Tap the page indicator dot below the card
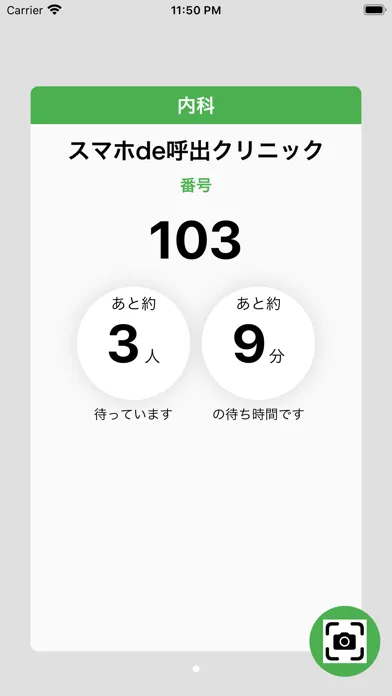Viewport: 392px width, 696px height. click(x=196, y=668)
